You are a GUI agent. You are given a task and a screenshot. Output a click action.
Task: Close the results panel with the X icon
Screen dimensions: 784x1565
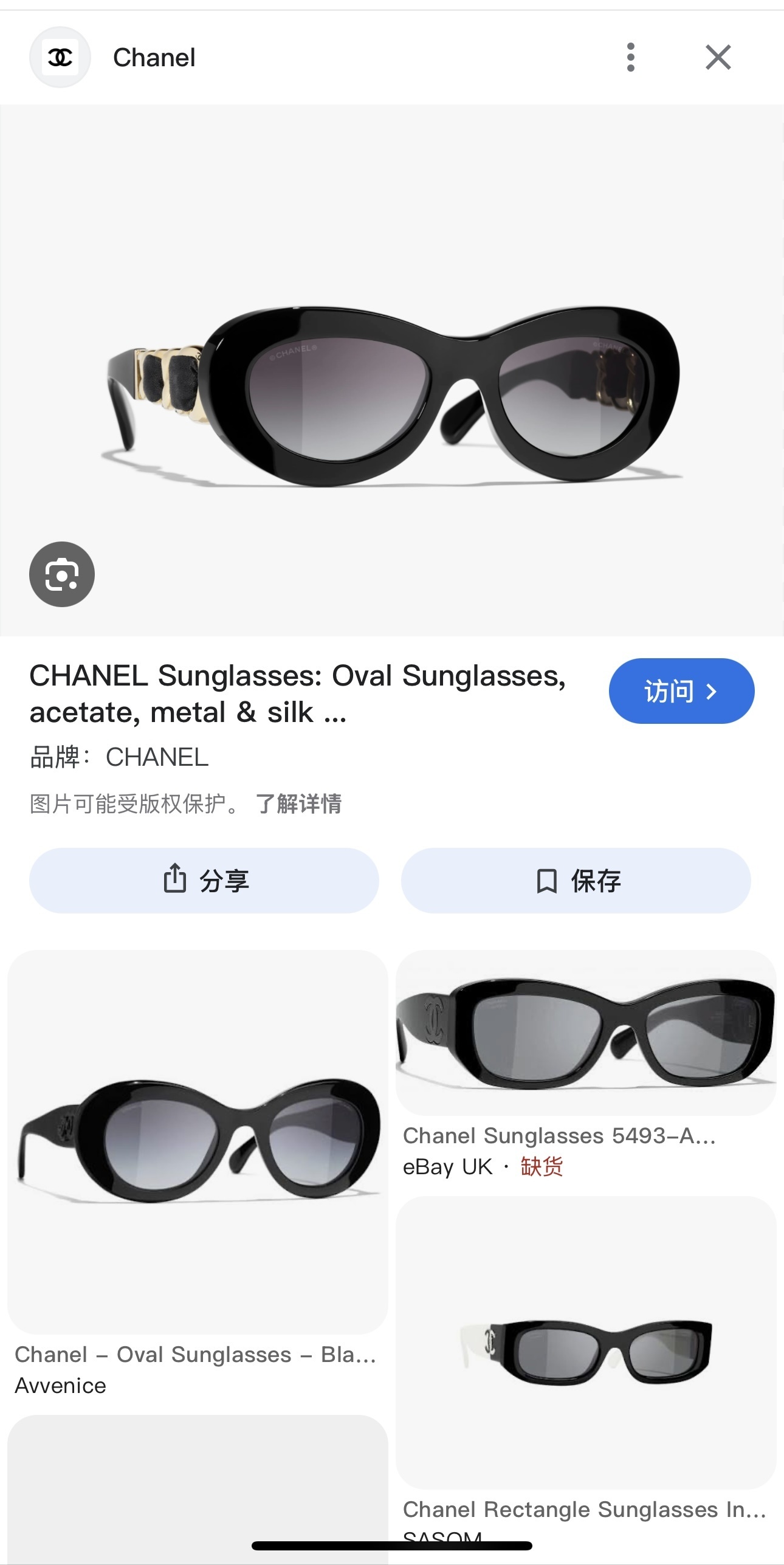(718, 57)
